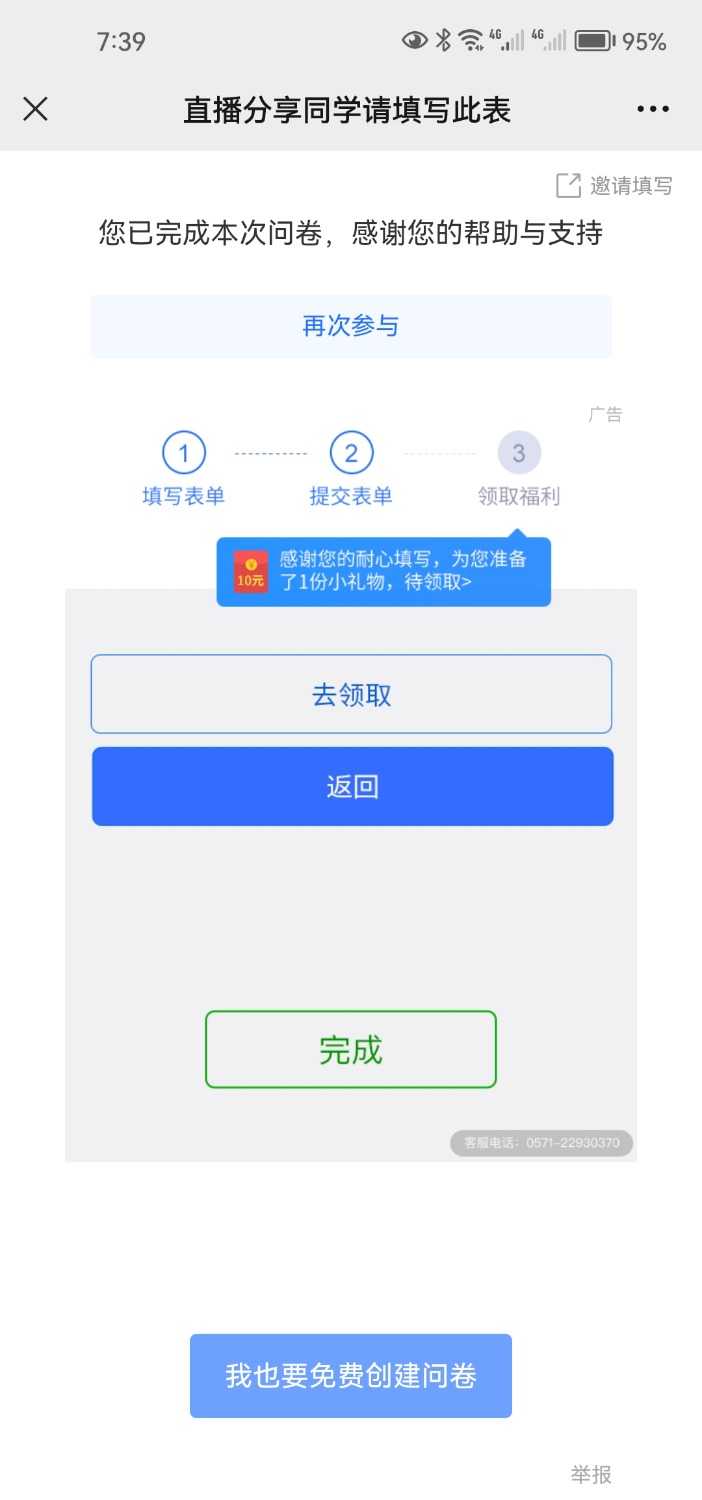
Task: Tap 我也要免费创建问卷 to create a survey
Action: (x=351, y=1376)
